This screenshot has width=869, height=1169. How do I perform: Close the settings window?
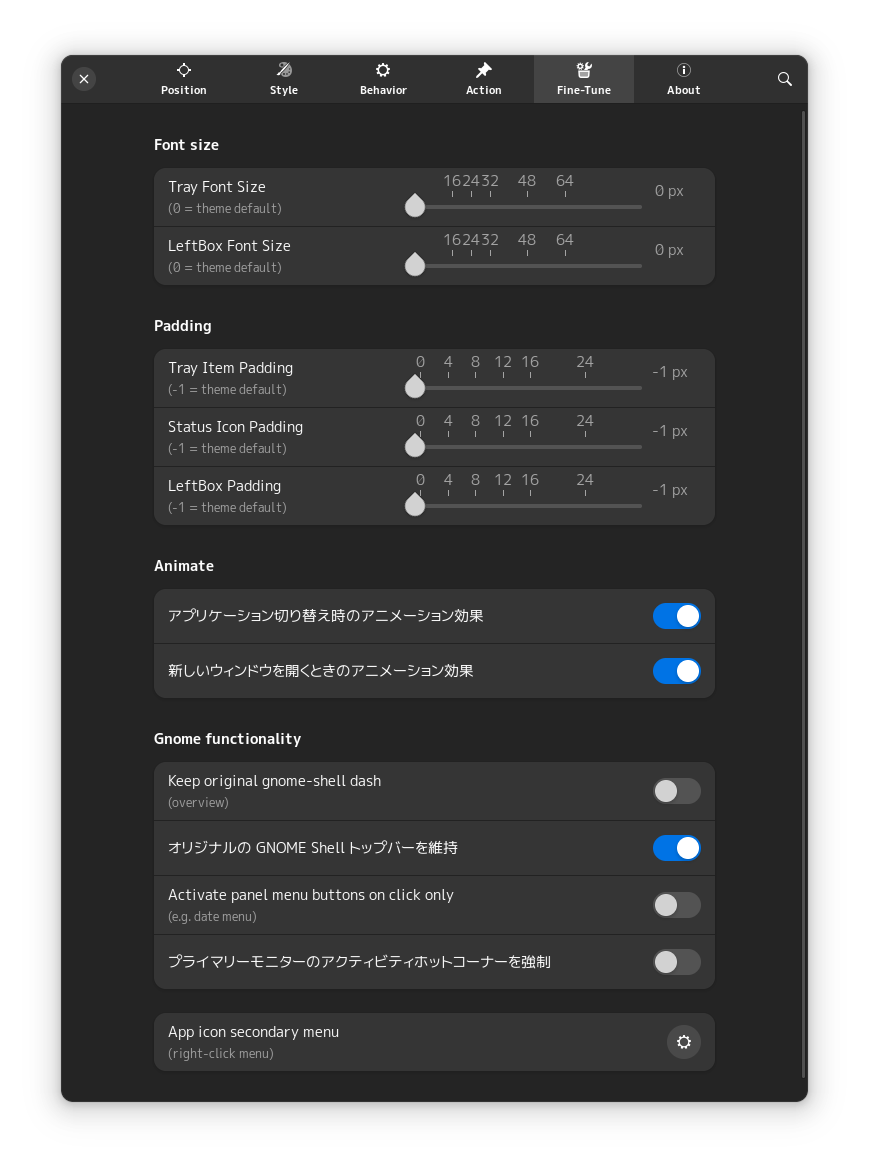[84, 79]
